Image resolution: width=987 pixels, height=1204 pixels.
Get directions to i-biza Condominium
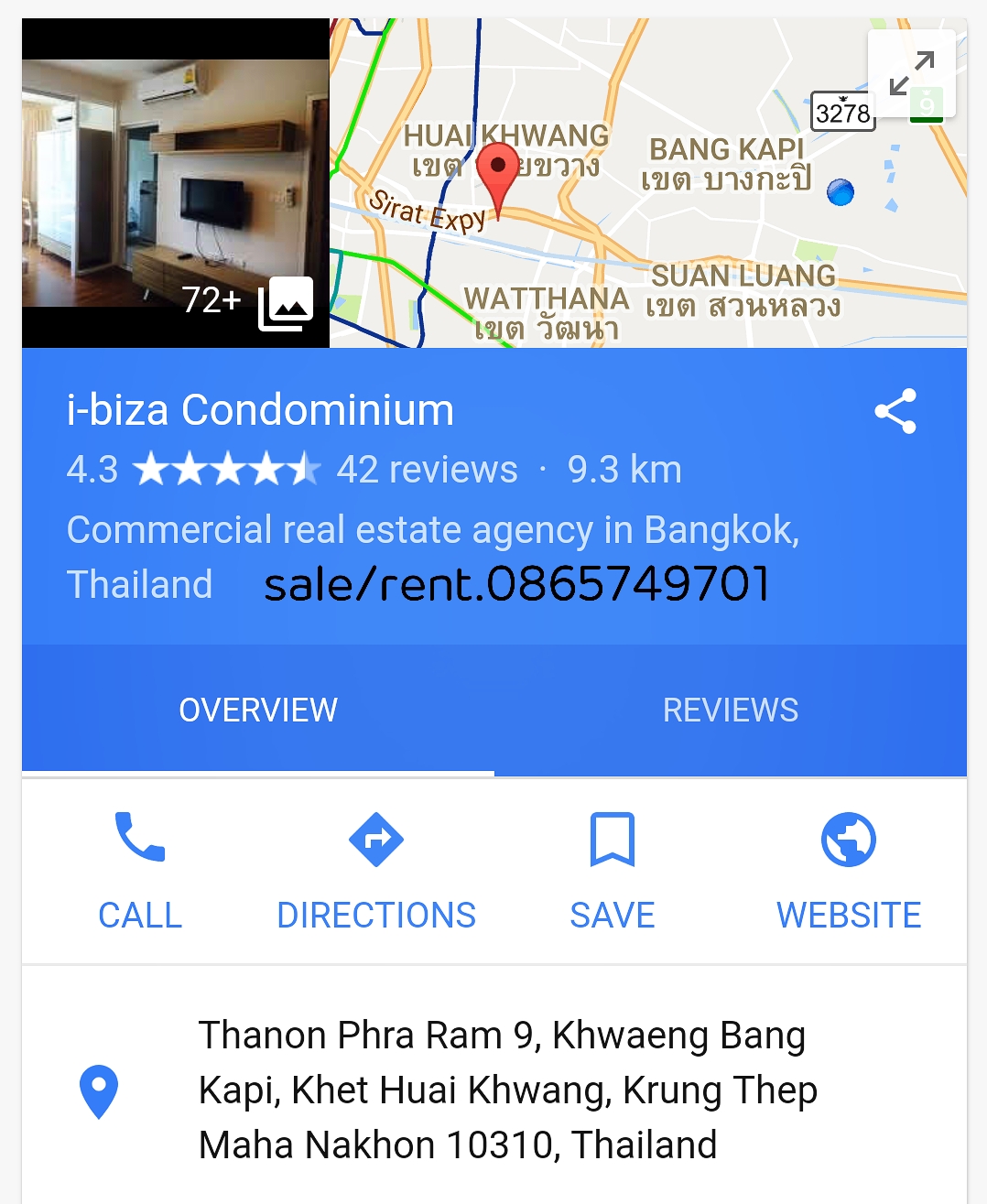tap(376, 871)
